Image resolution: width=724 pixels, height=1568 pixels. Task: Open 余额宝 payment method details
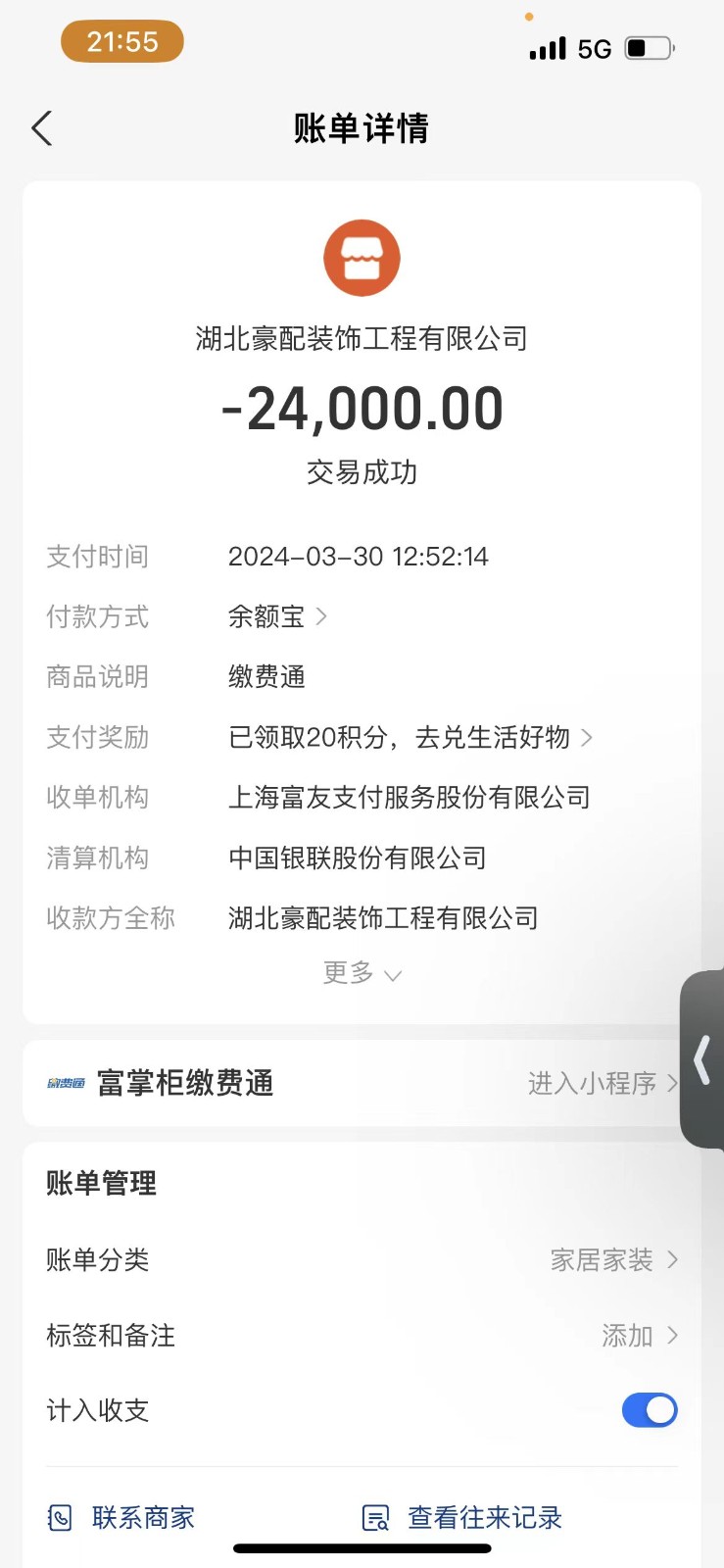[277, 617]
